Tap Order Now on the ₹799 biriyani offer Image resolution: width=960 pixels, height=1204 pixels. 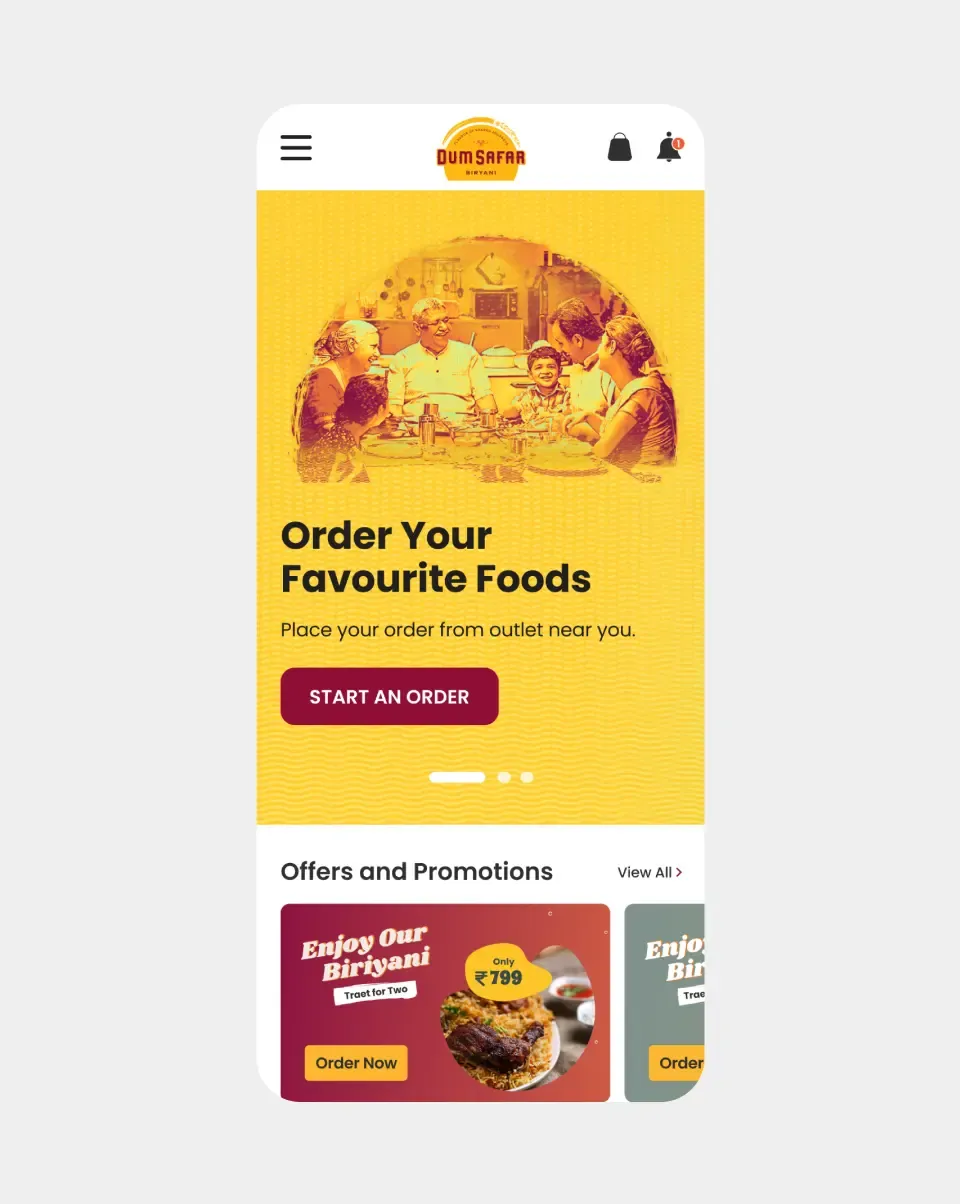click(x=356, y=1063)
